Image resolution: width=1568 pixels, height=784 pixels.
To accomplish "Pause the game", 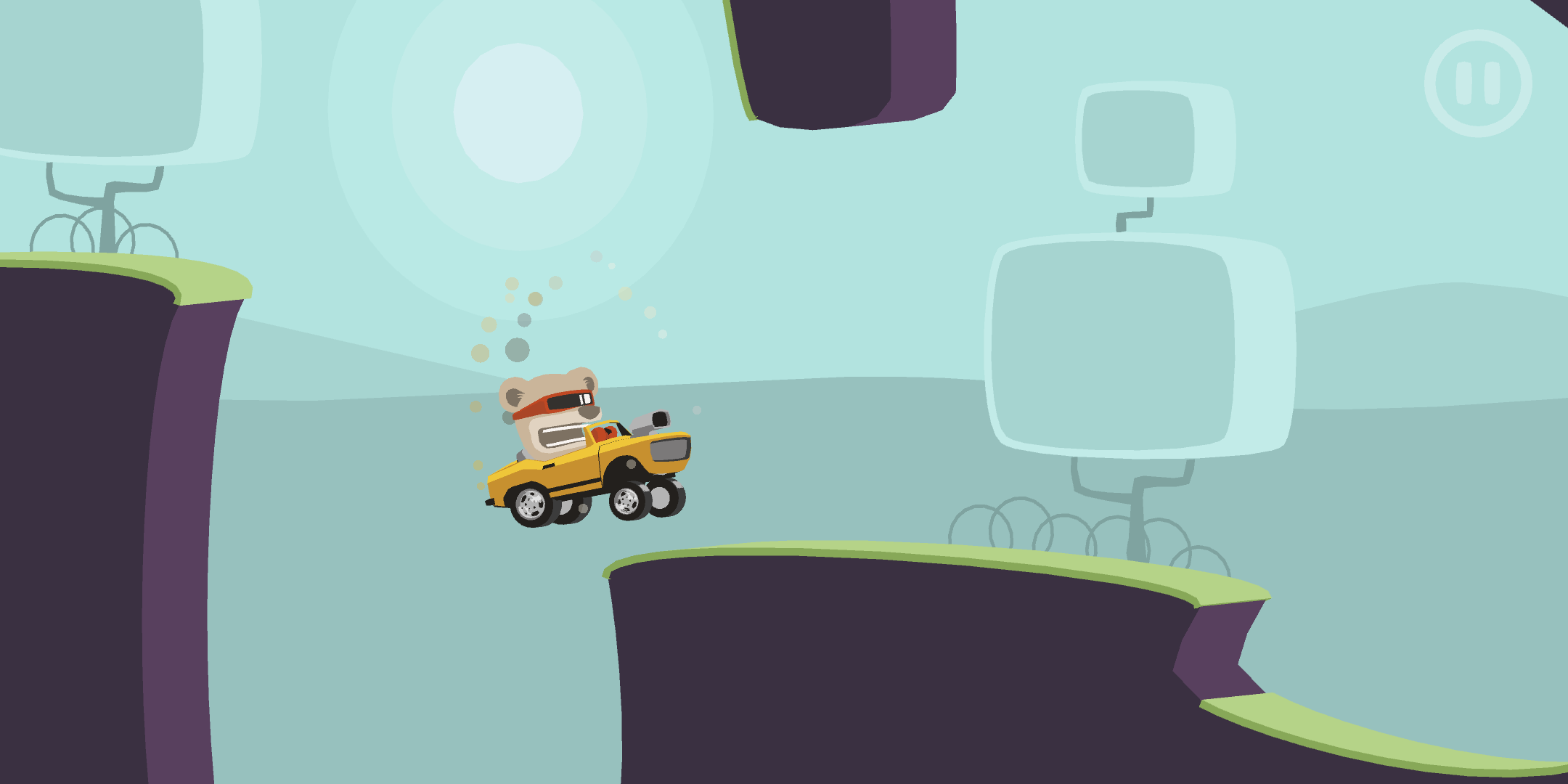I will tap(1478, 83).
